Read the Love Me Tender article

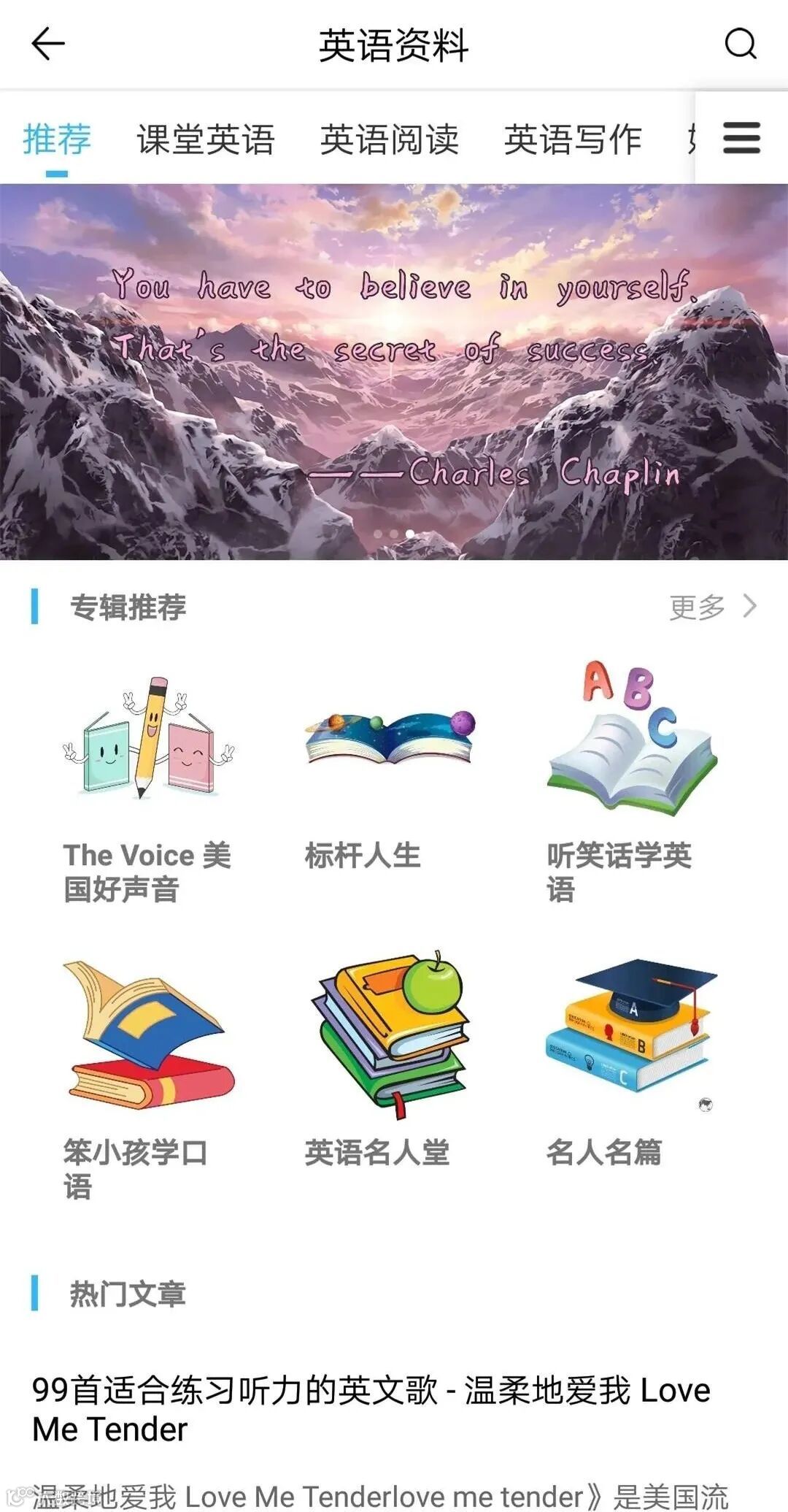[371, 1409]
